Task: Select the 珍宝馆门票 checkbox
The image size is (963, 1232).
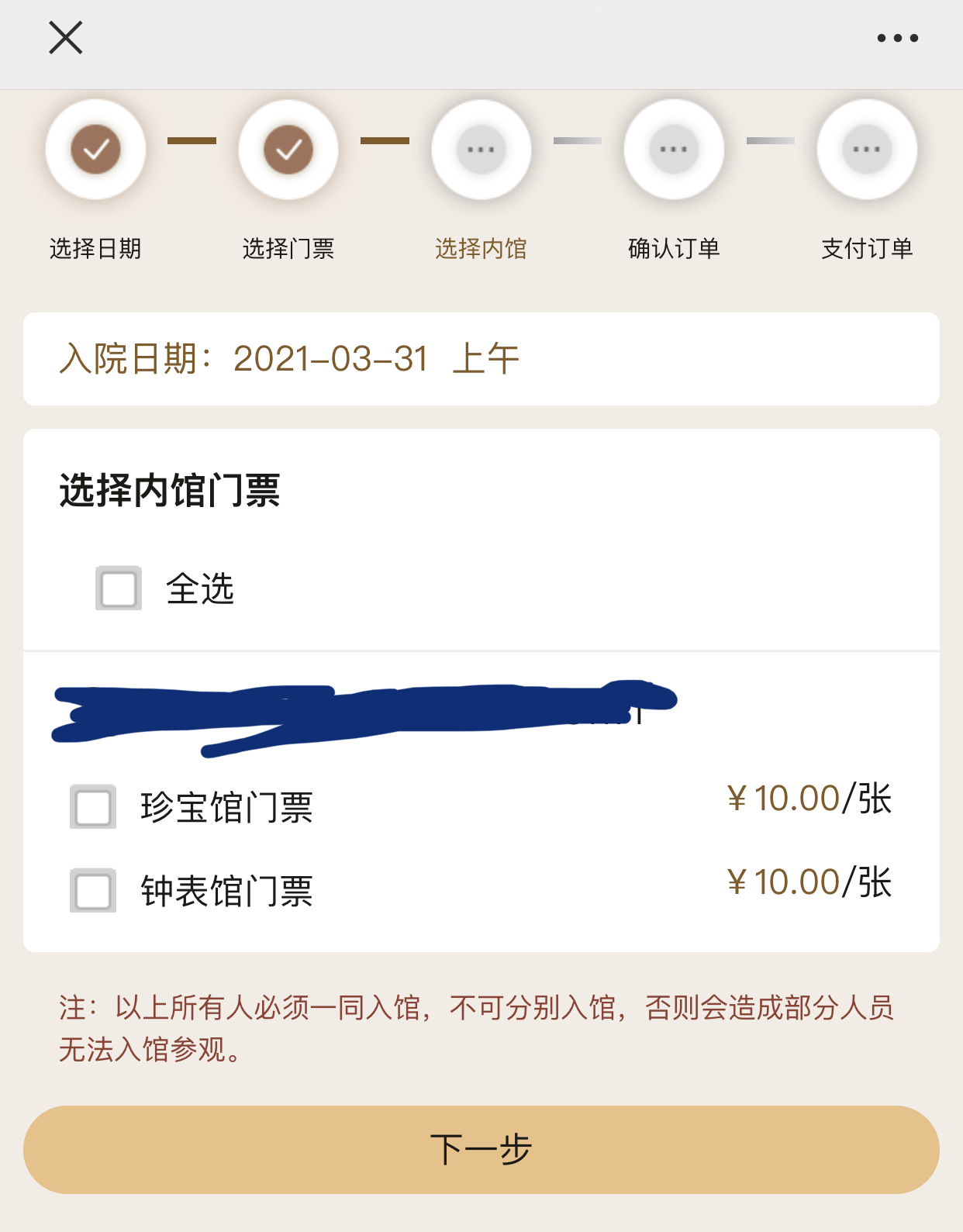Action: [x=93, y=807]
